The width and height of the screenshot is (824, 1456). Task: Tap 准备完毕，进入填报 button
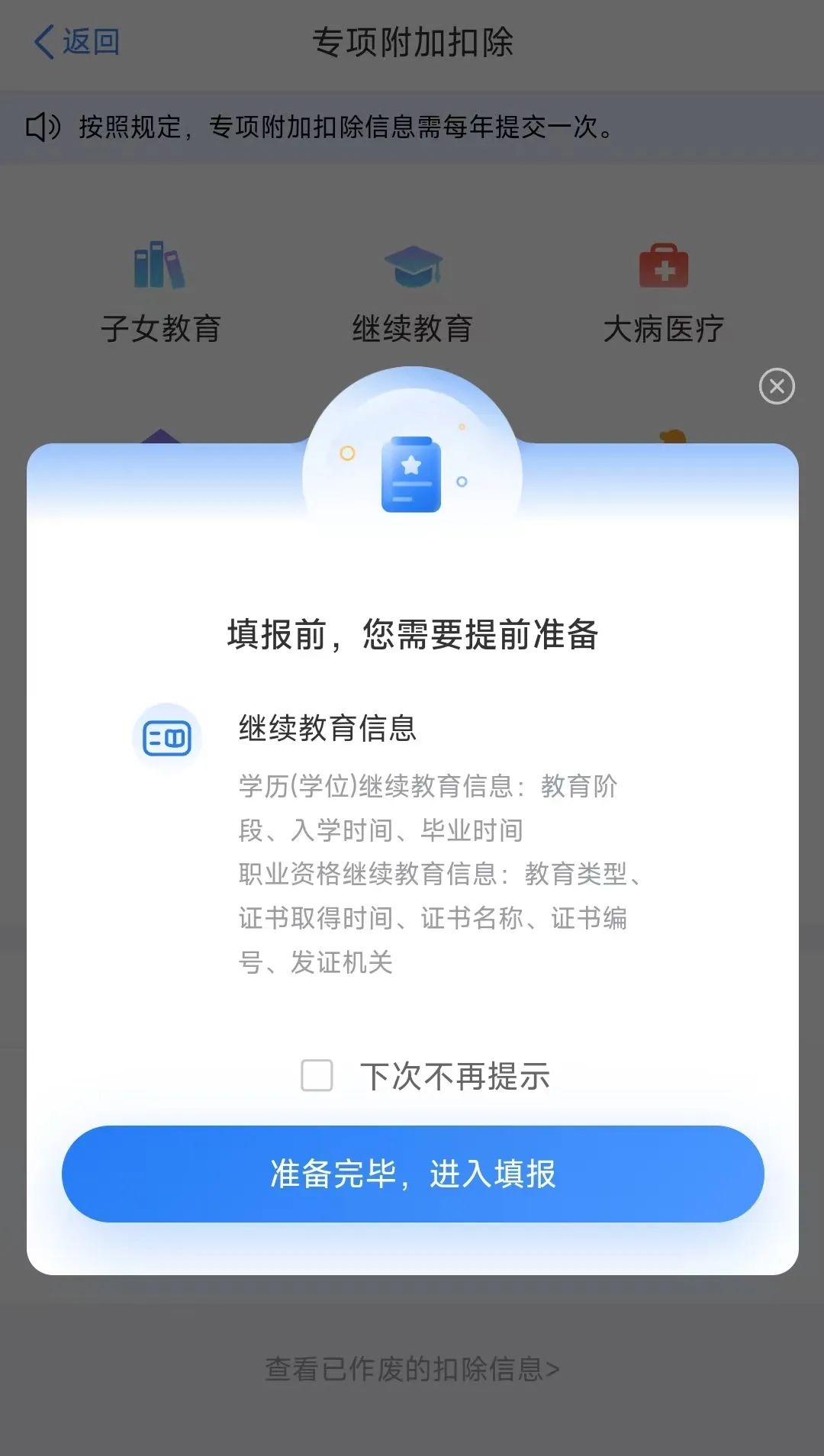tap(413, 1174)
